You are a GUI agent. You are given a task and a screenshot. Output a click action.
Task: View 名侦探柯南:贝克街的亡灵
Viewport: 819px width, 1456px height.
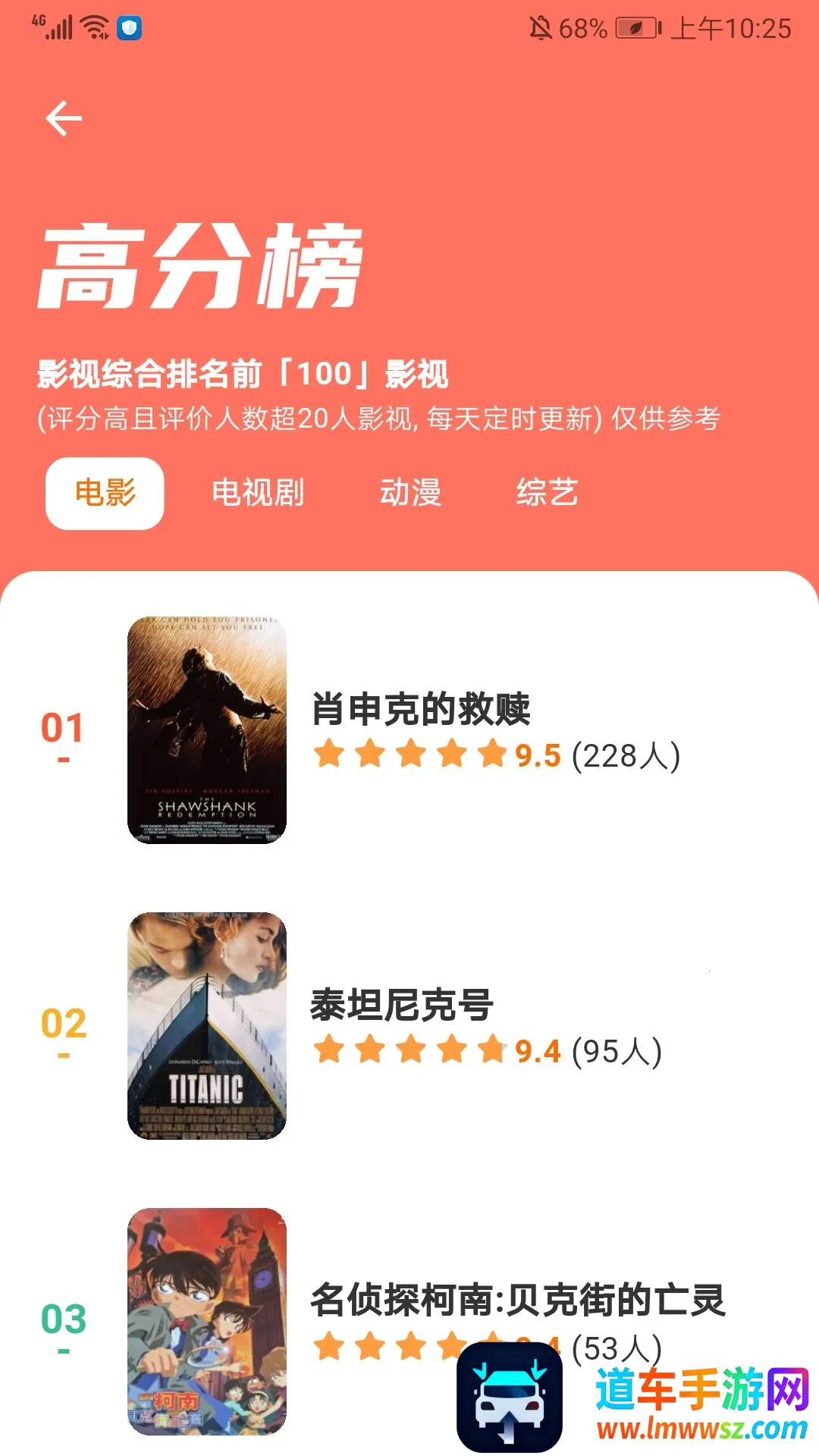(x=517, y=1300)
